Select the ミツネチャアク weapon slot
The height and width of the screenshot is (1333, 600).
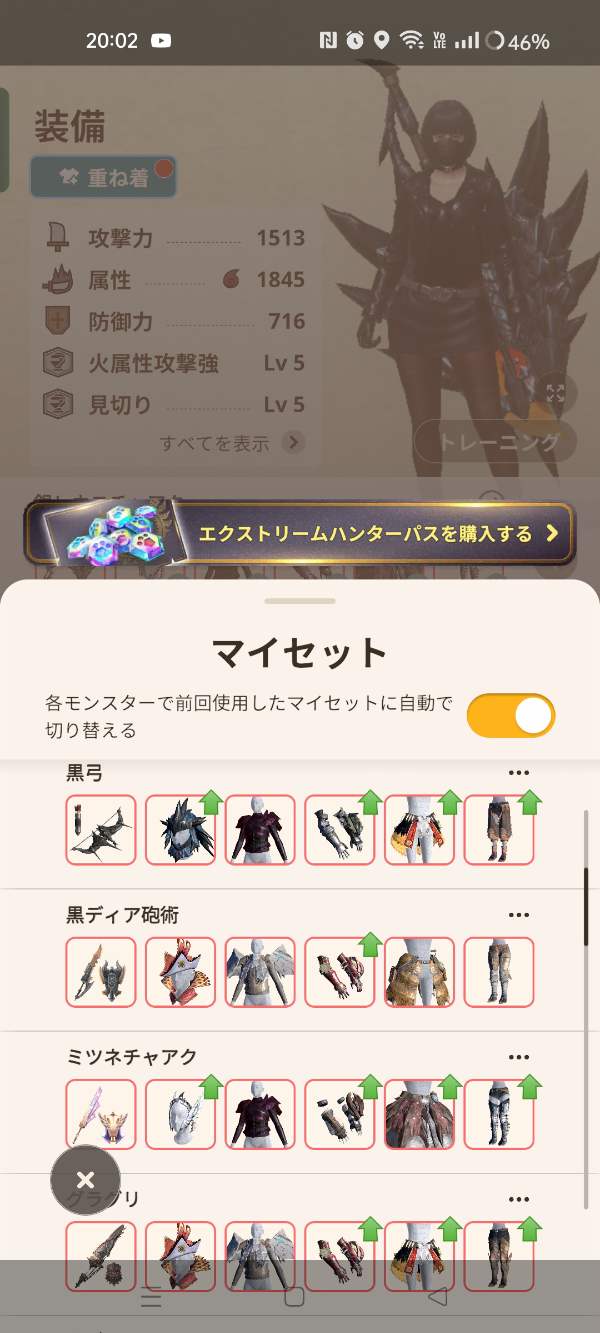(101, 1114)
